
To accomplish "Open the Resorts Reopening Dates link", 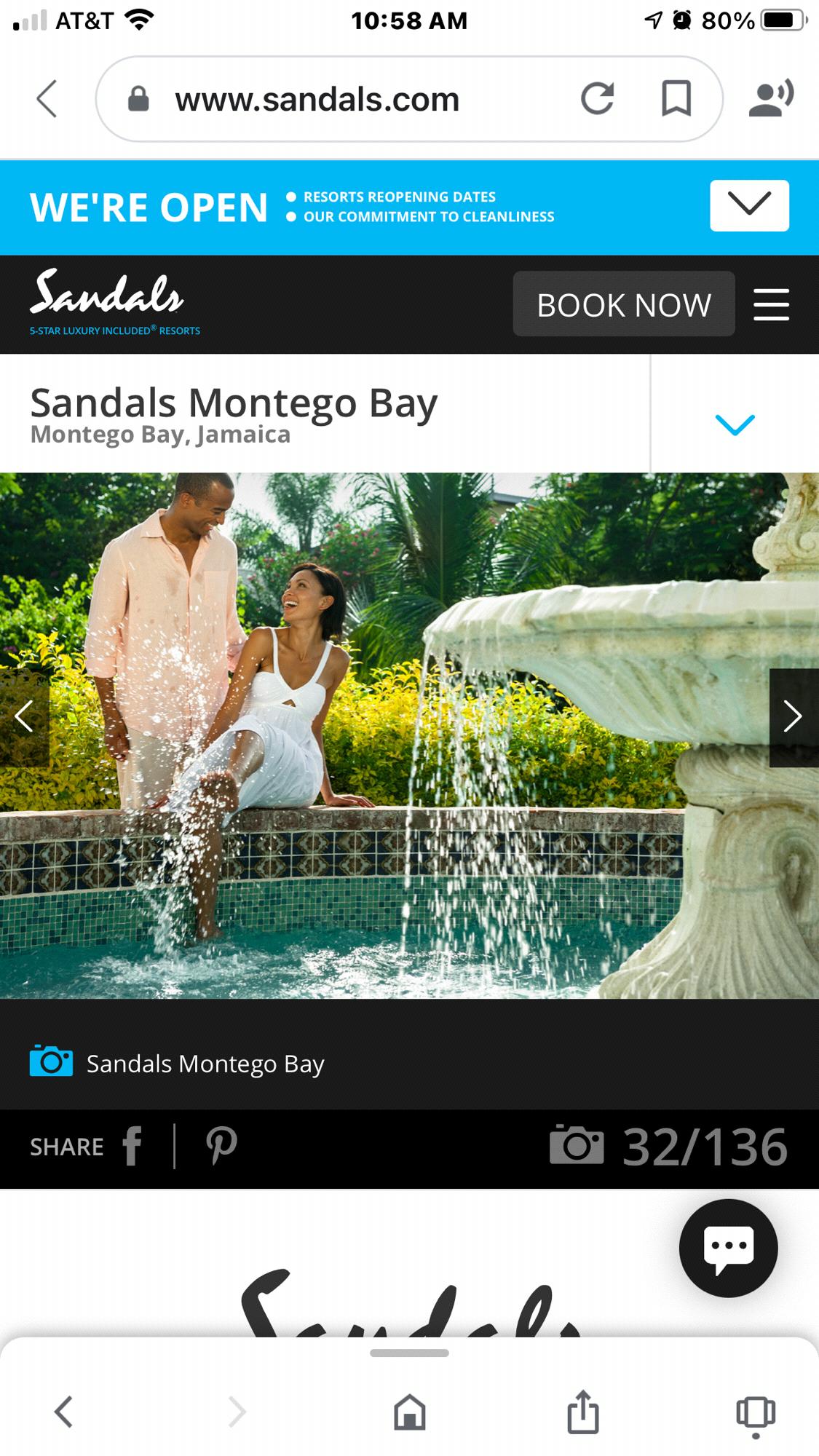I will point(399,197).
